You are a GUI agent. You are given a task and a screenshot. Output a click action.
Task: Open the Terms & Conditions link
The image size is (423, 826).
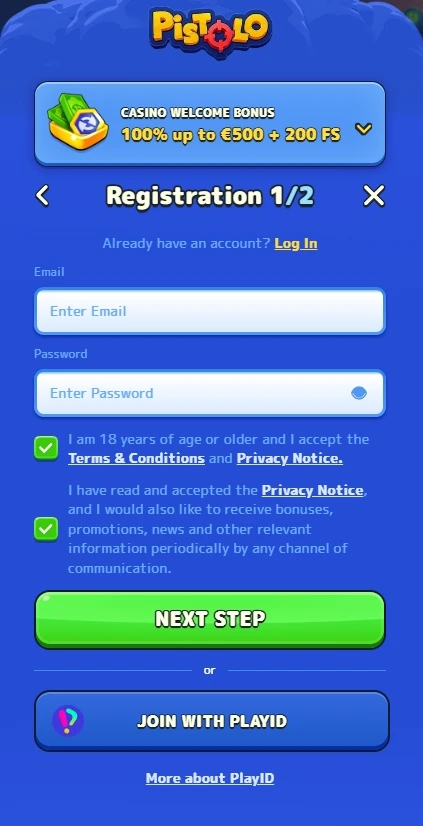136,458
